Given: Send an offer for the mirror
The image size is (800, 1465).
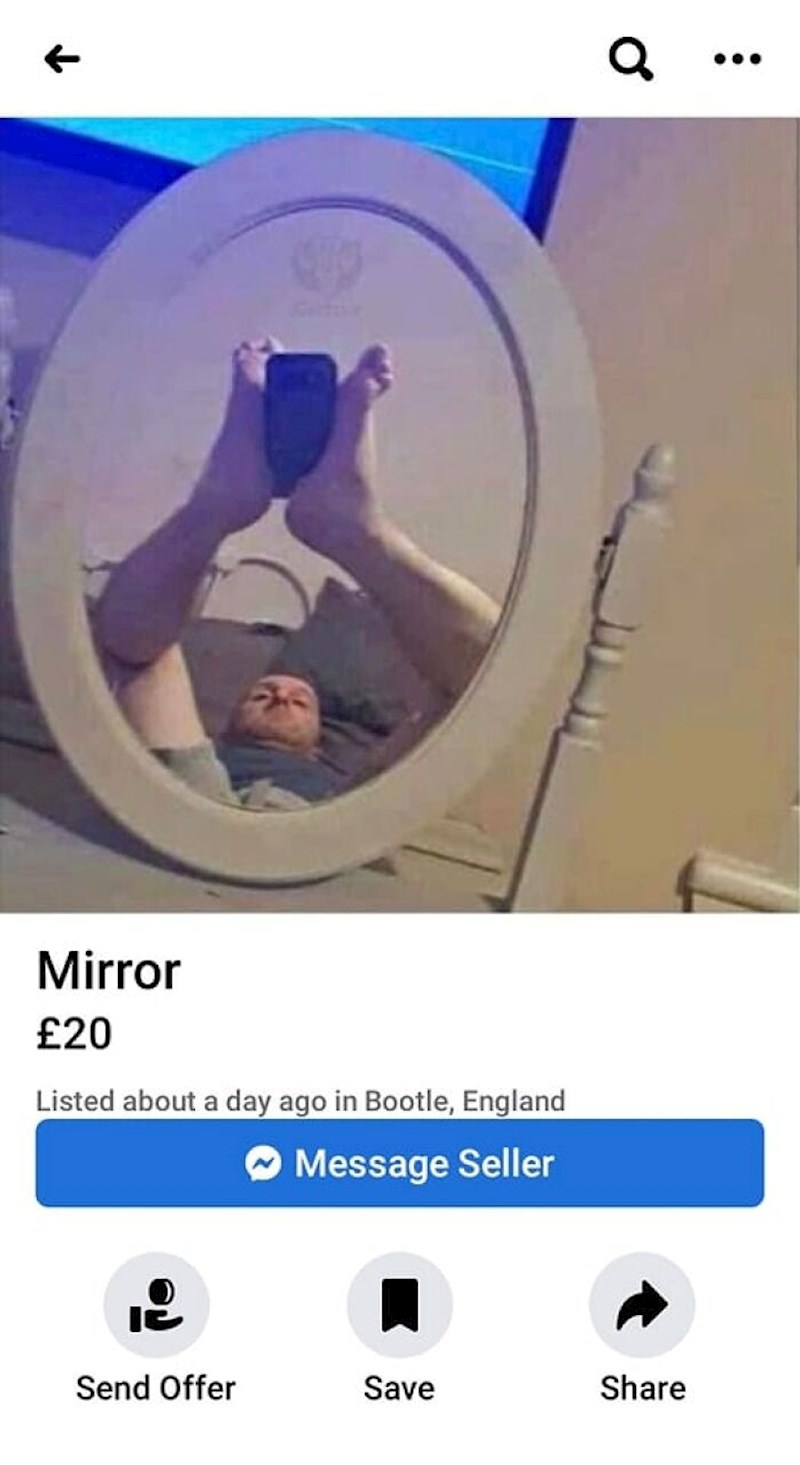Looking at the screenshot, I should 156,1305.
